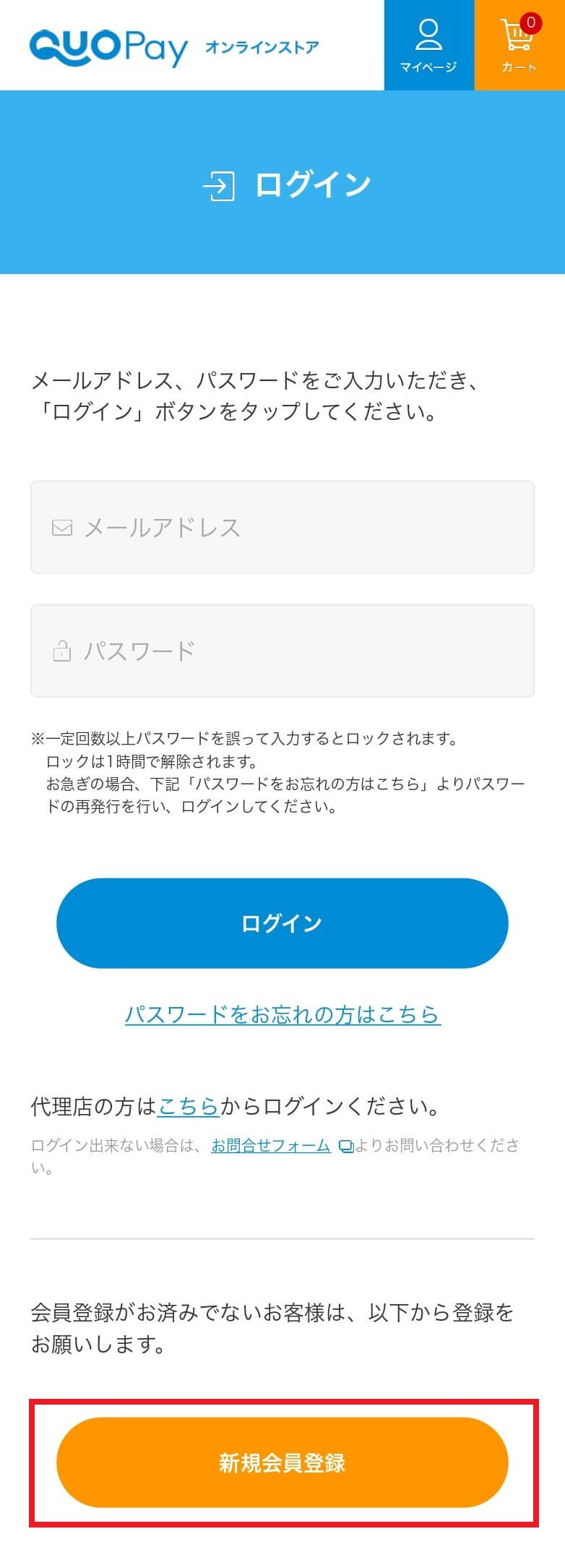Click the login arrow icon in blue banner

point(220,184)
